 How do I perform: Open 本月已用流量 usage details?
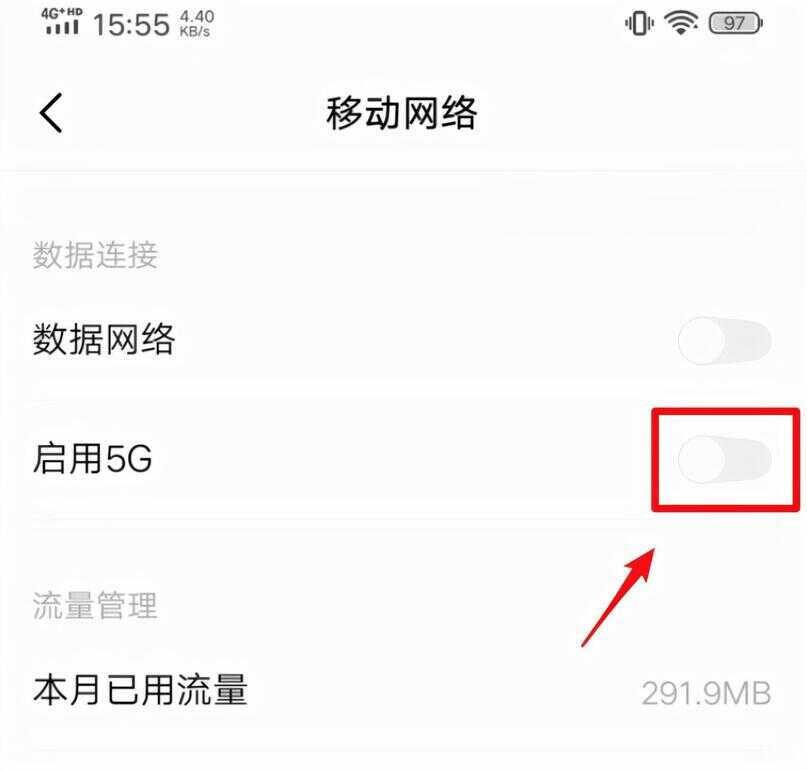400,691
